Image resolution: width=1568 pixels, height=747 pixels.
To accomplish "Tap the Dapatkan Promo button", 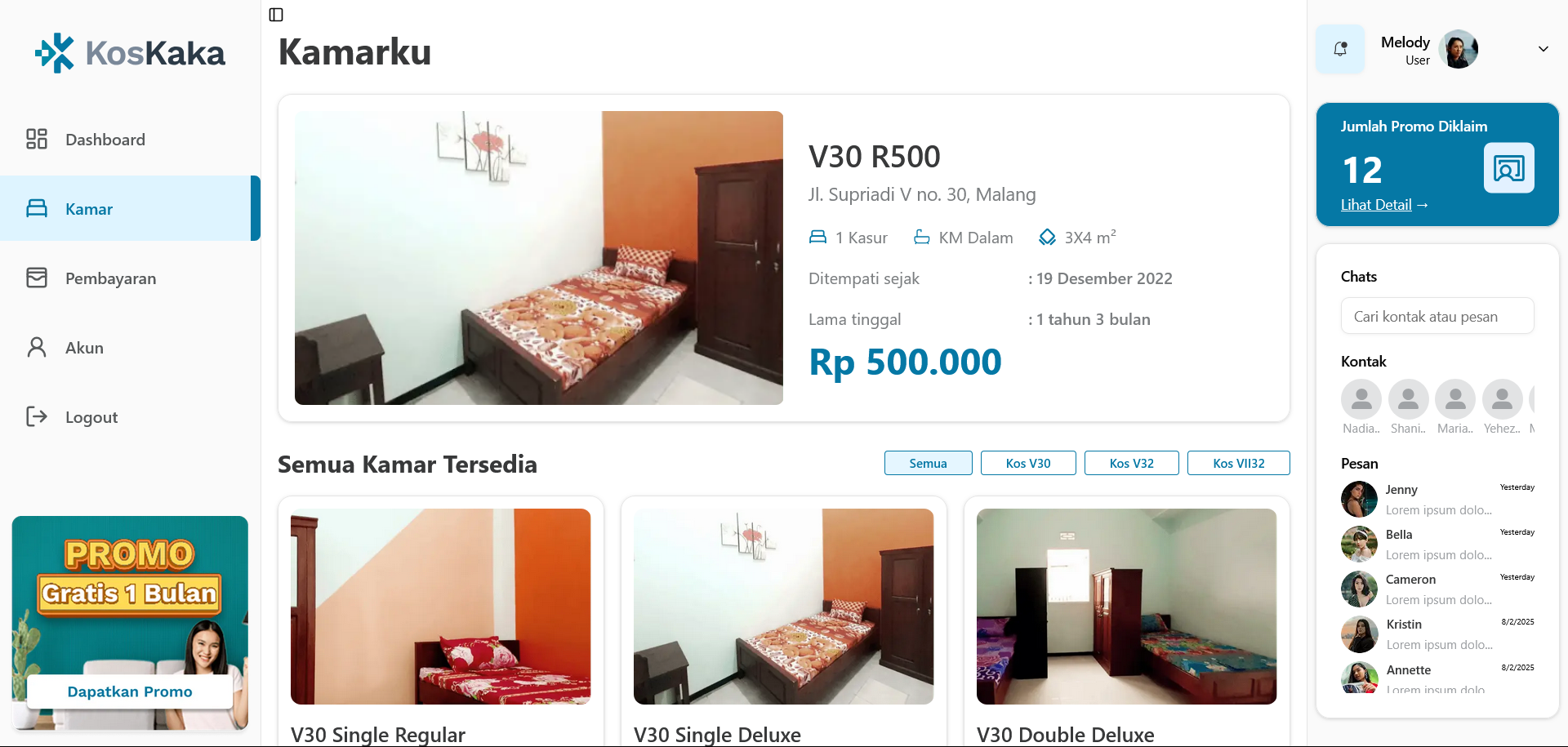I will [x=130, y=691].
